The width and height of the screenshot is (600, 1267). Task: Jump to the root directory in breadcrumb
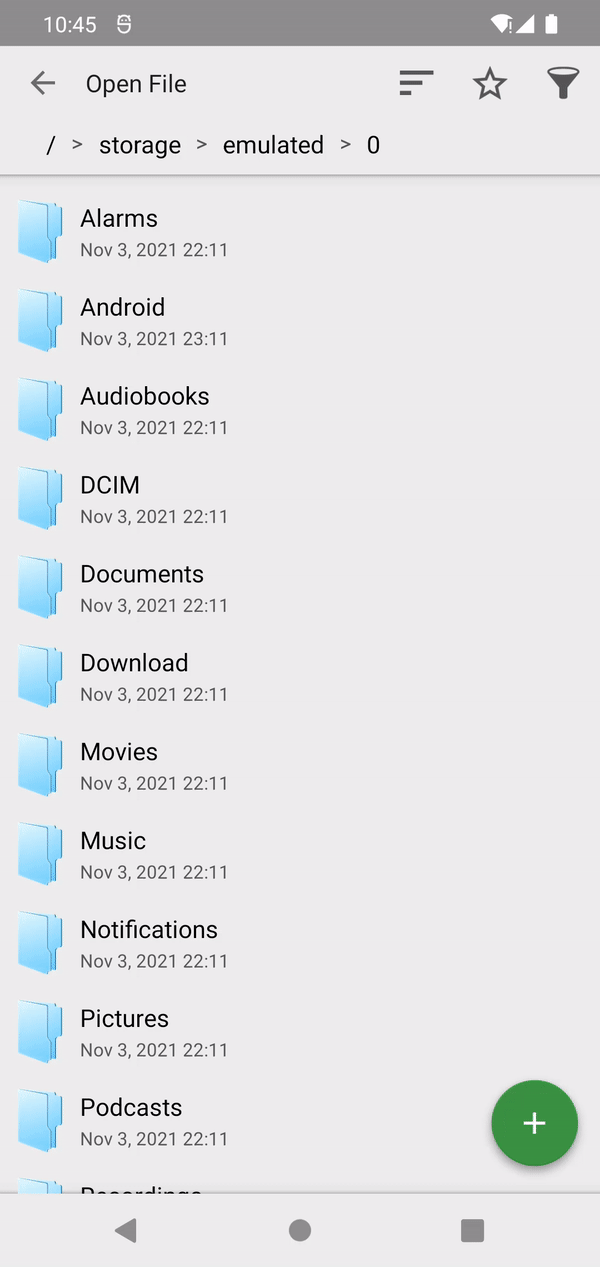click(51, 146)
